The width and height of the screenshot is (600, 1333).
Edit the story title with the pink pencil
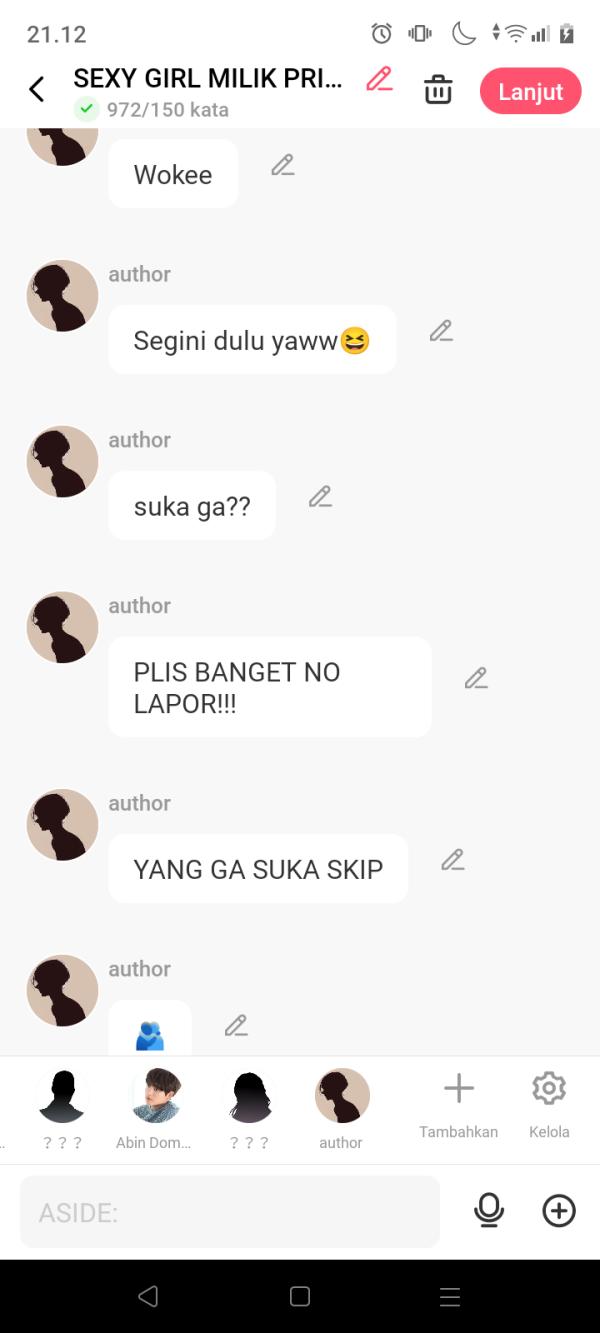tap(379, 80)
